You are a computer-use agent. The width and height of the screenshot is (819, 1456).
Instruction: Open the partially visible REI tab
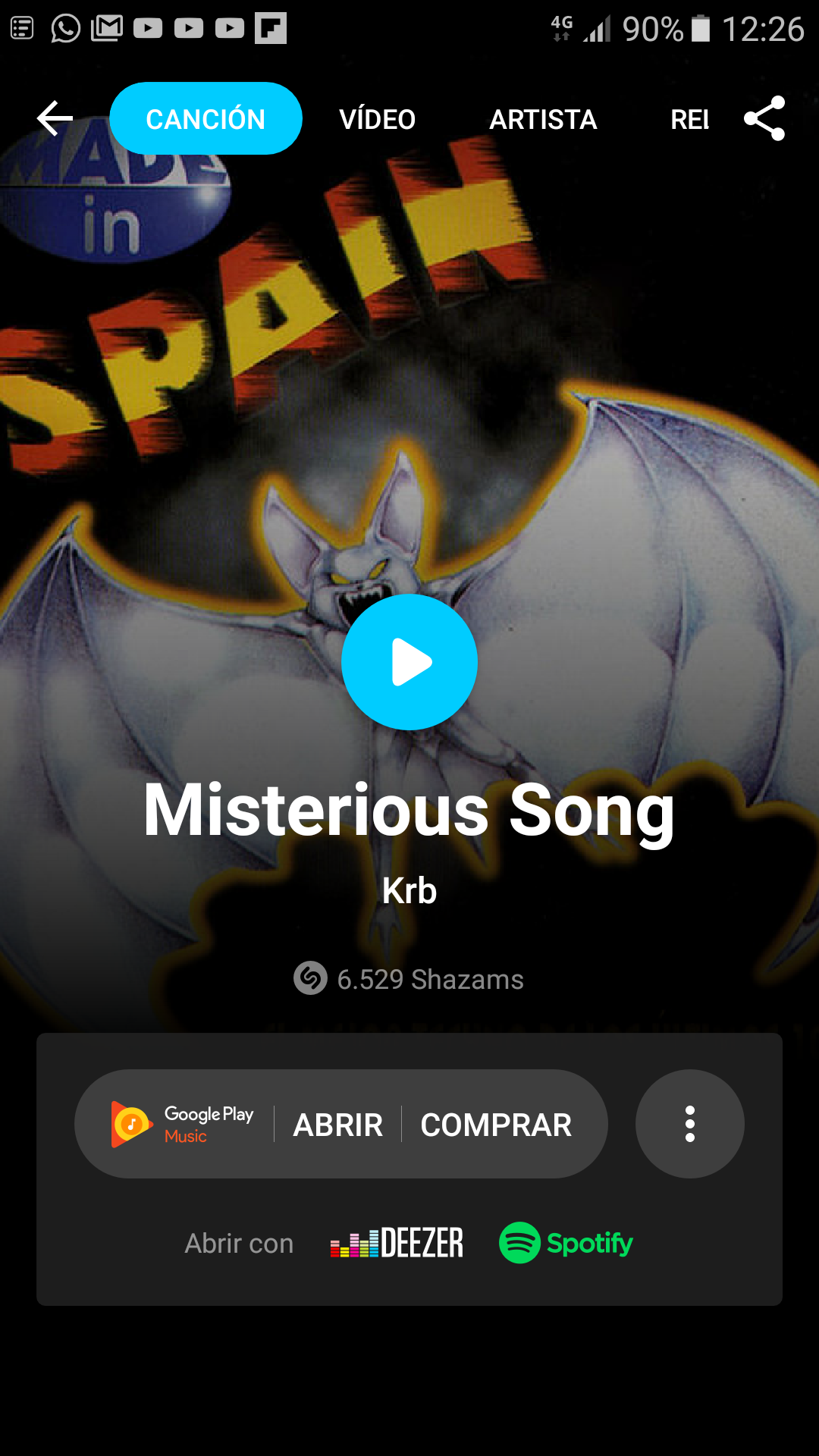[x=689, y=120]
